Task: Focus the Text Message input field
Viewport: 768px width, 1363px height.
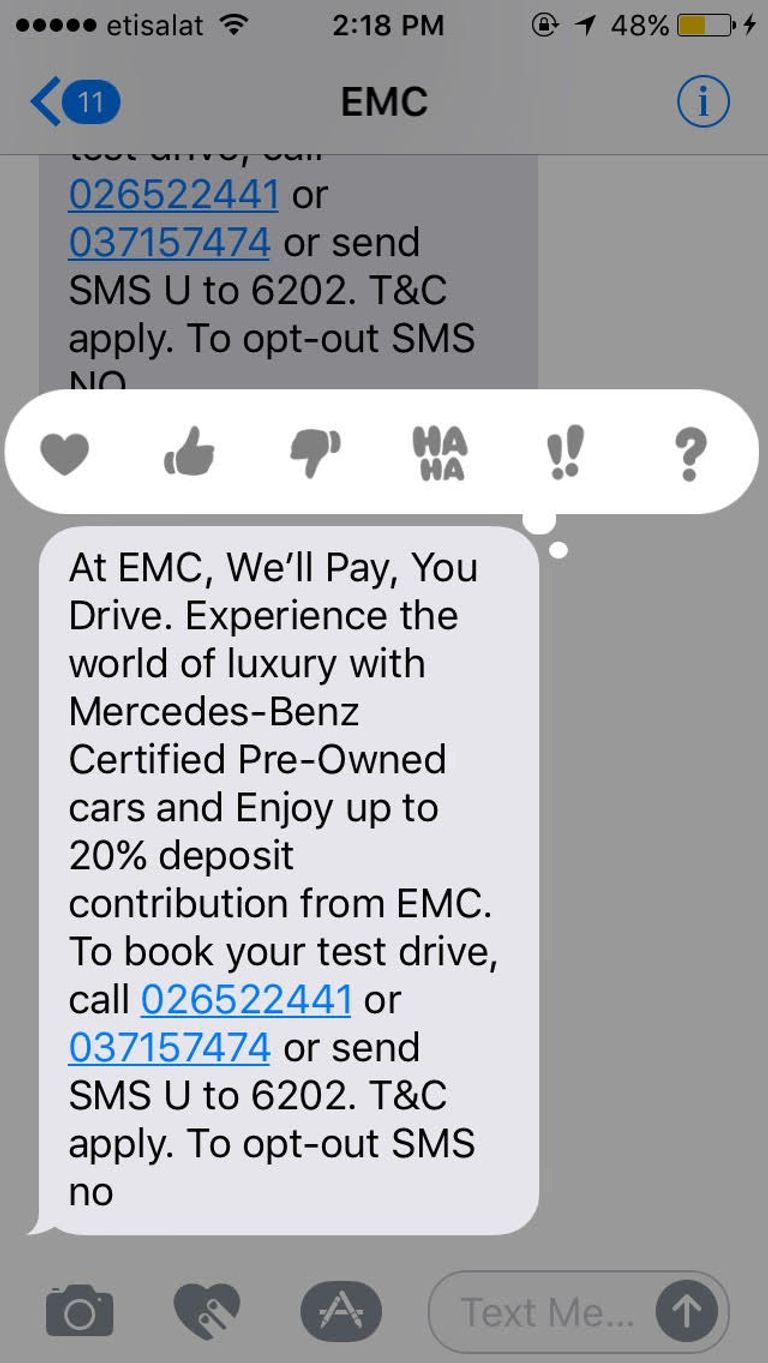Action: 545,1312
